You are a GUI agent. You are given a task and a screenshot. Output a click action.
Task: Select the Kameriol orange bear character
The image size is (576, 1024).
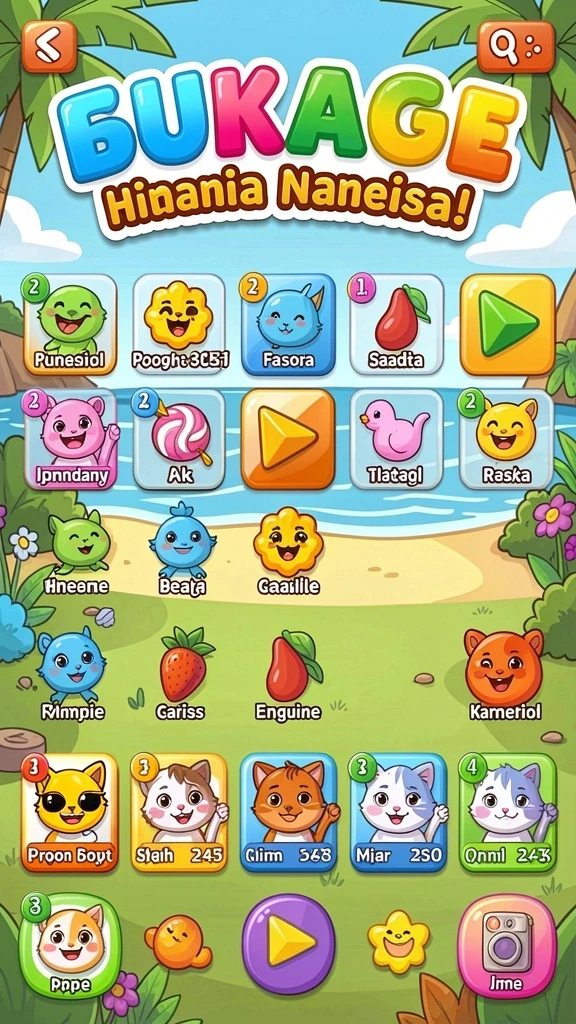504,676
